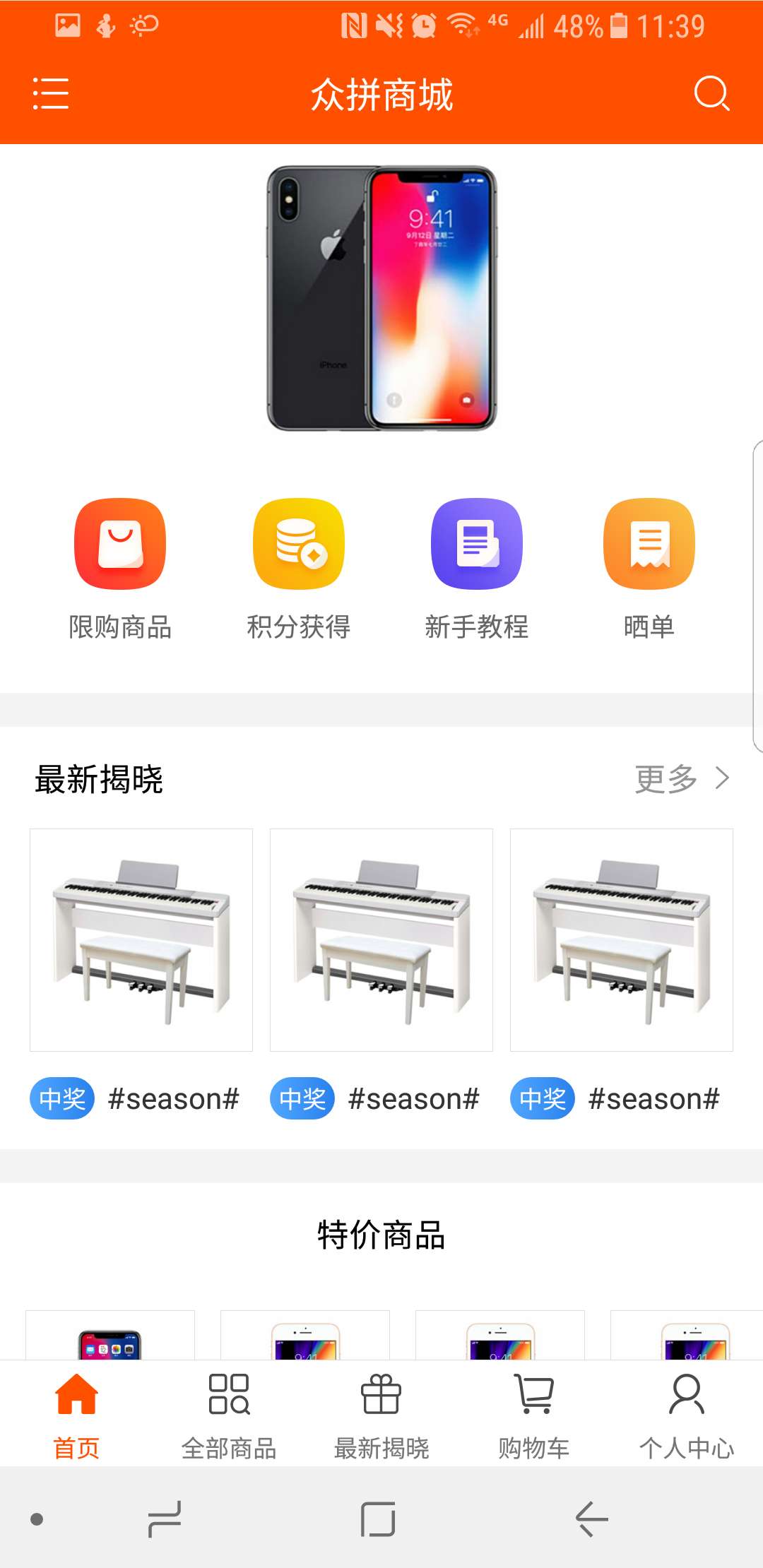Screen dimensions: 763x1568
Task: Tap the iPhone X banner image
Action: click(x=381, y=297)
